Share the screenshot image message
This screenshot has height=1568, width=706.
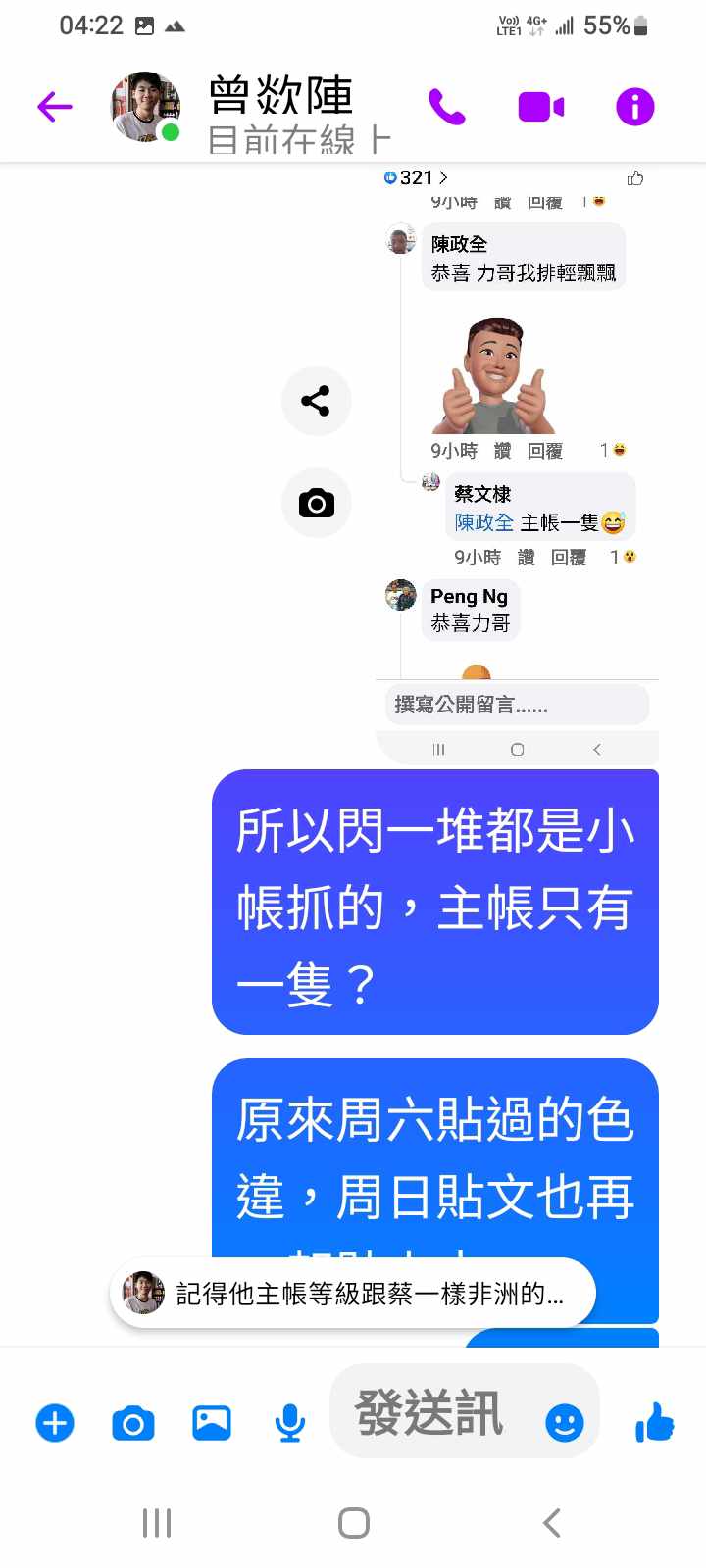(316, 401)
